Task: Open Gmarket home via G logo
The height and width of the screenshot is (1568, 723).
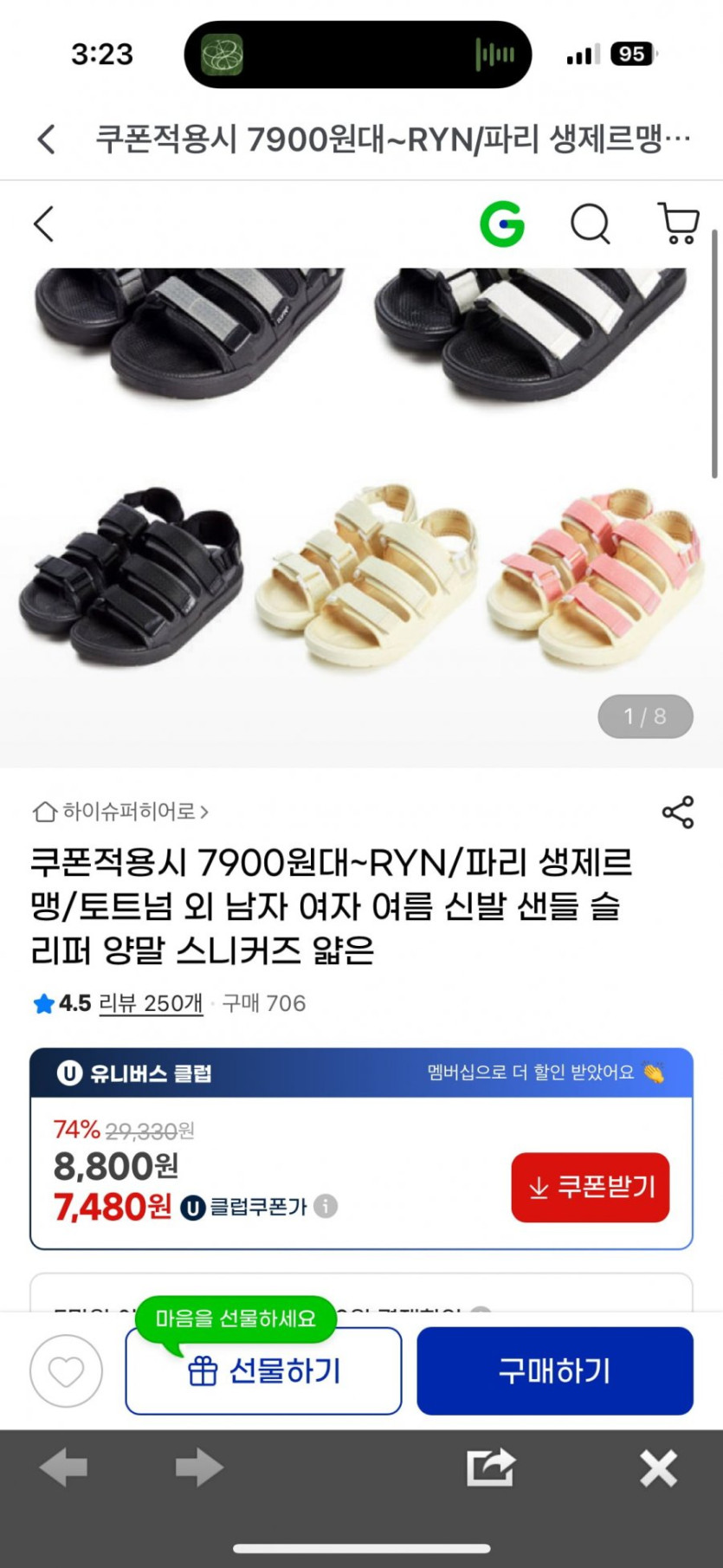Action: (502, 224)
